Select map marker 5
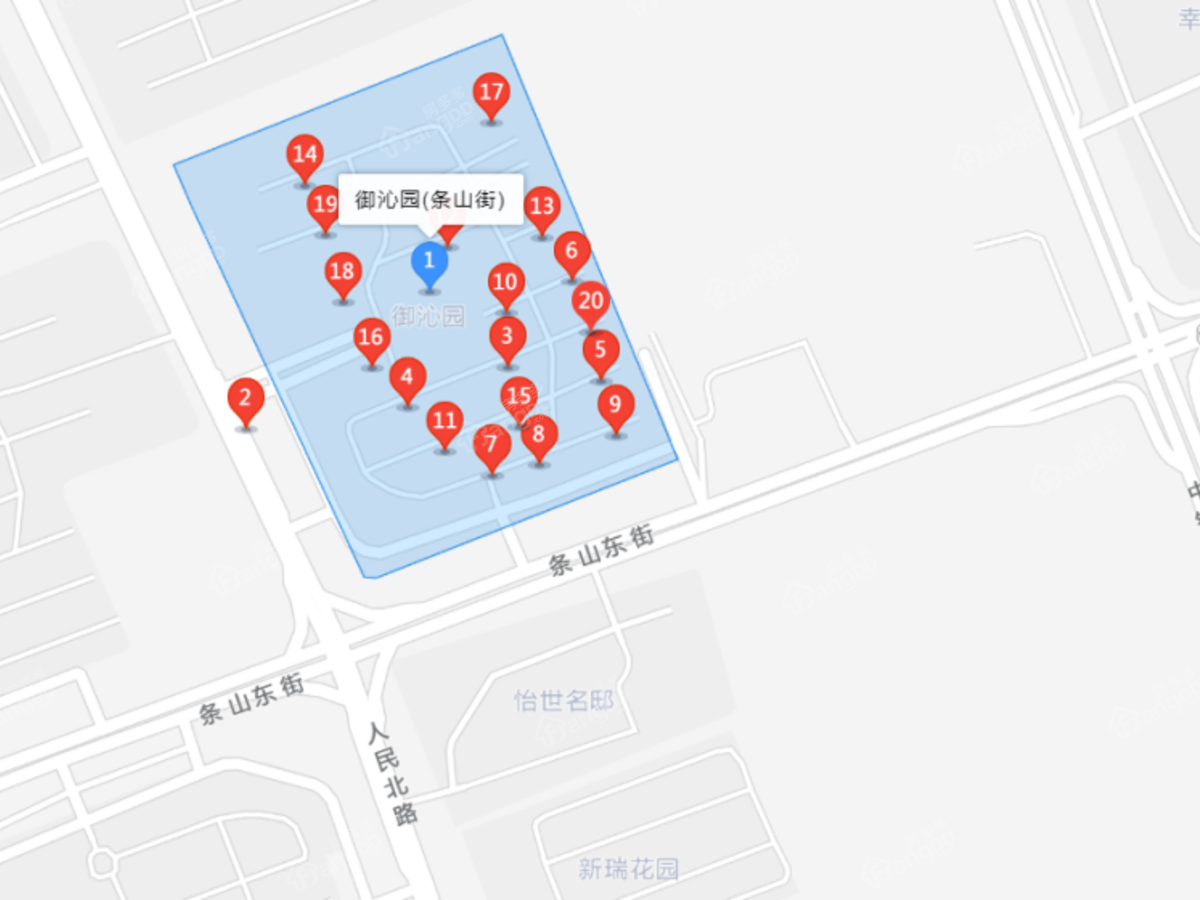This screenshot has width=1200, height=900. (x=600, y=350)
